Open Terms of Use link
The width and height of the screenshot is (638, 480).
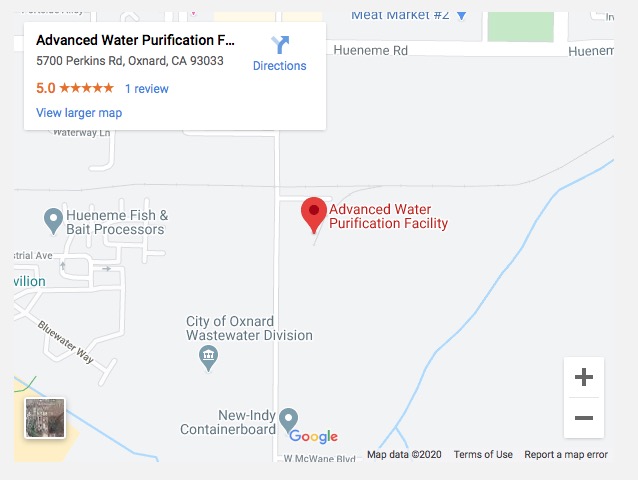(483, 455)
